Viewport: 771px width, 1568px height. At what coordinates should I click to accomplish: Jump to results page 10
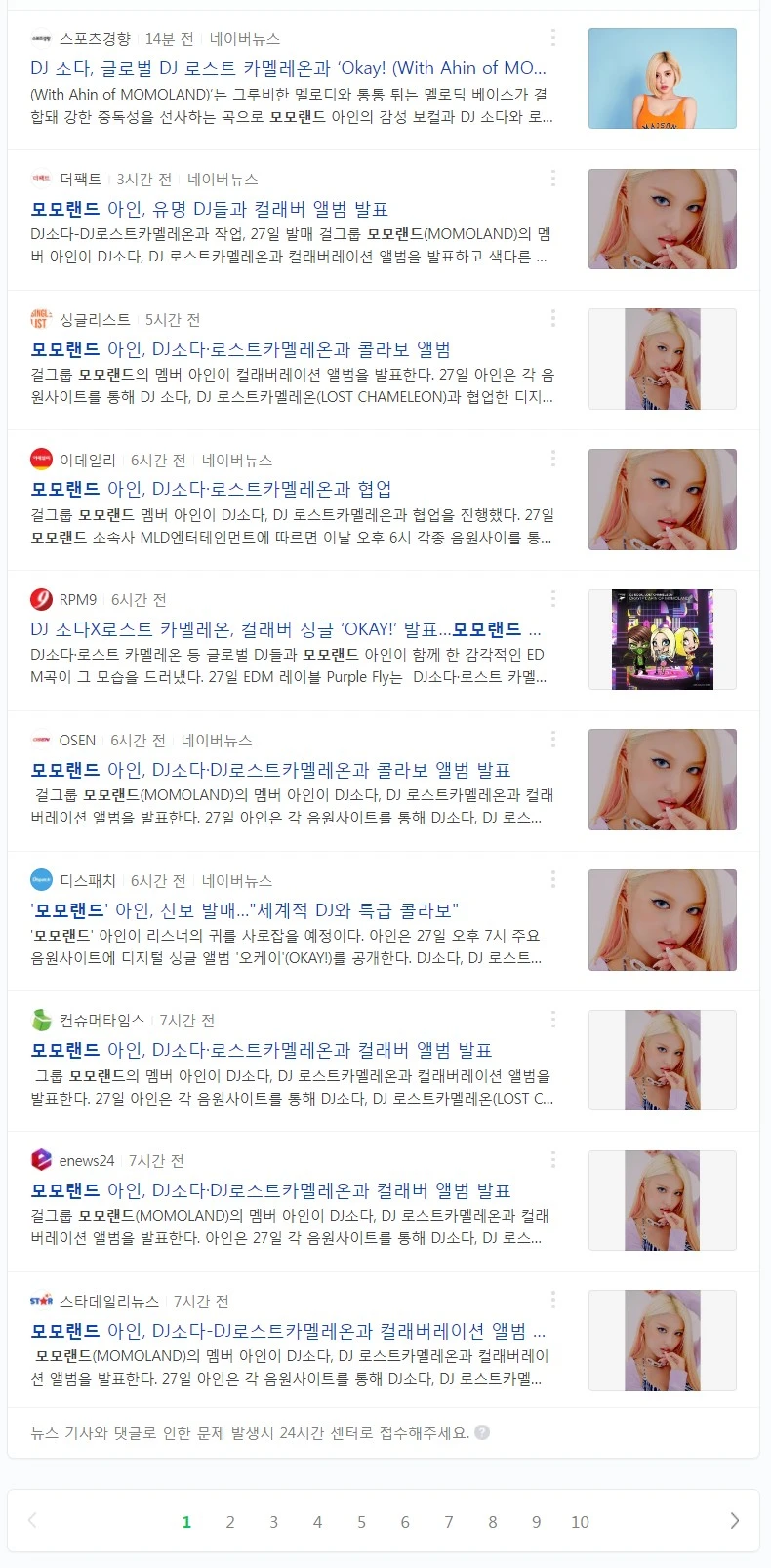coord(580,1522)
